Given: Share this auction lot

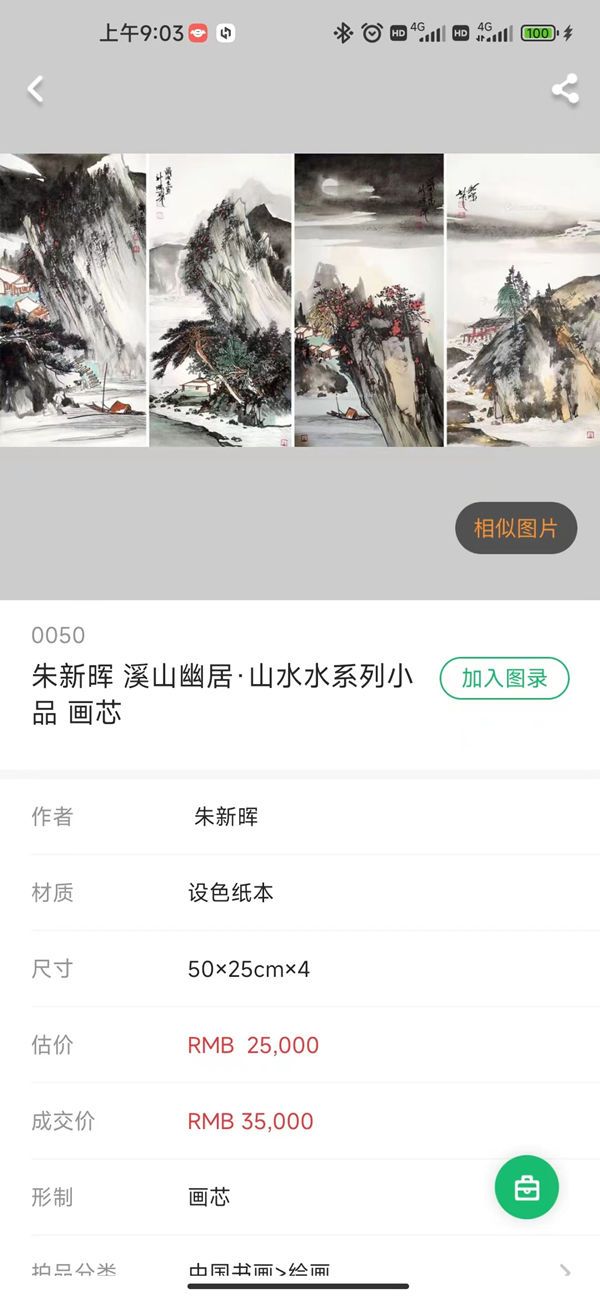Looking at the screenshot, I should [x=565, y=89].
